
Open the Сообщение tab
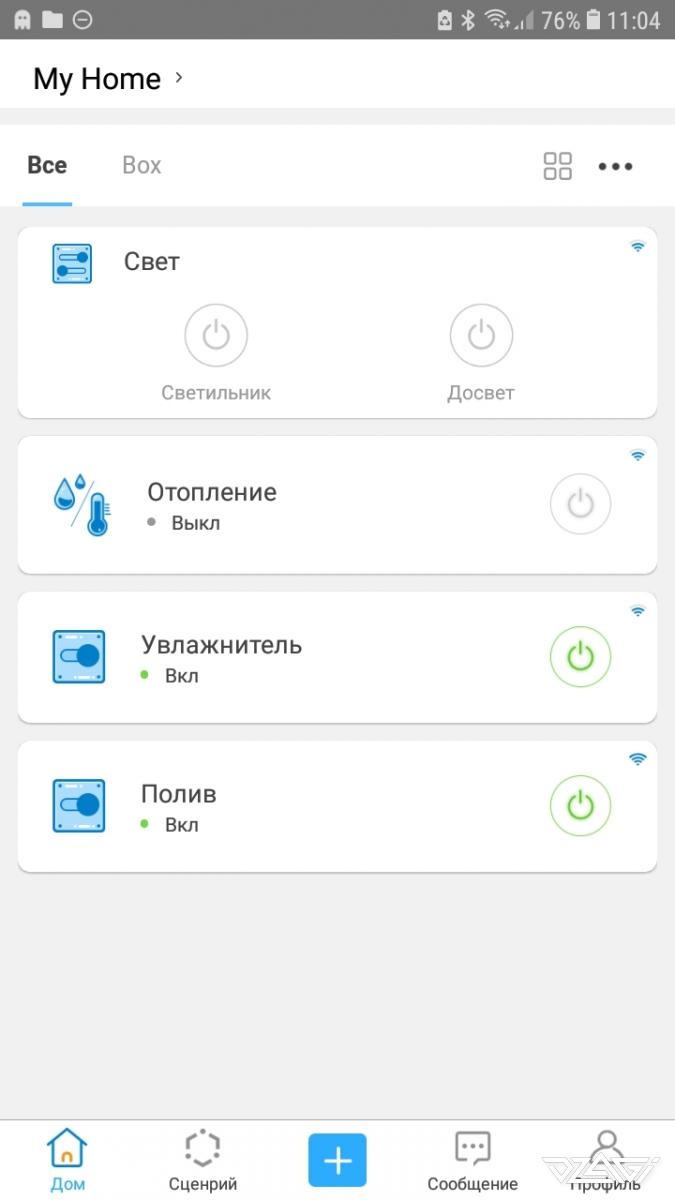472,1161
